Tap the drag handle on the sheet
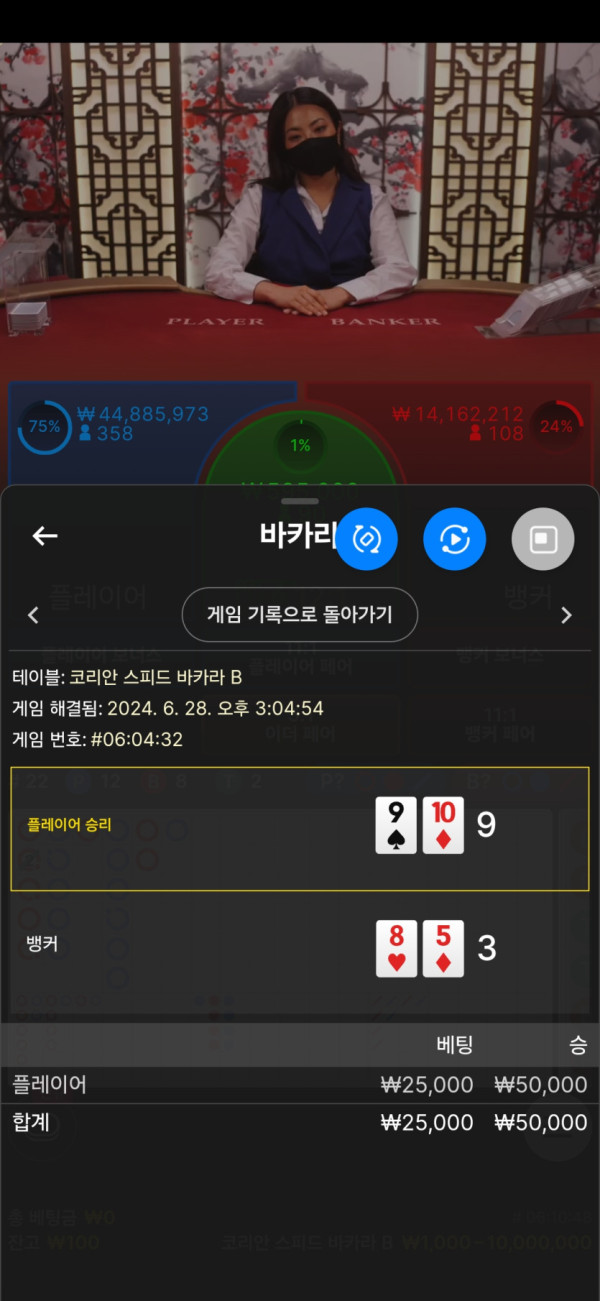 pos(300,501)
